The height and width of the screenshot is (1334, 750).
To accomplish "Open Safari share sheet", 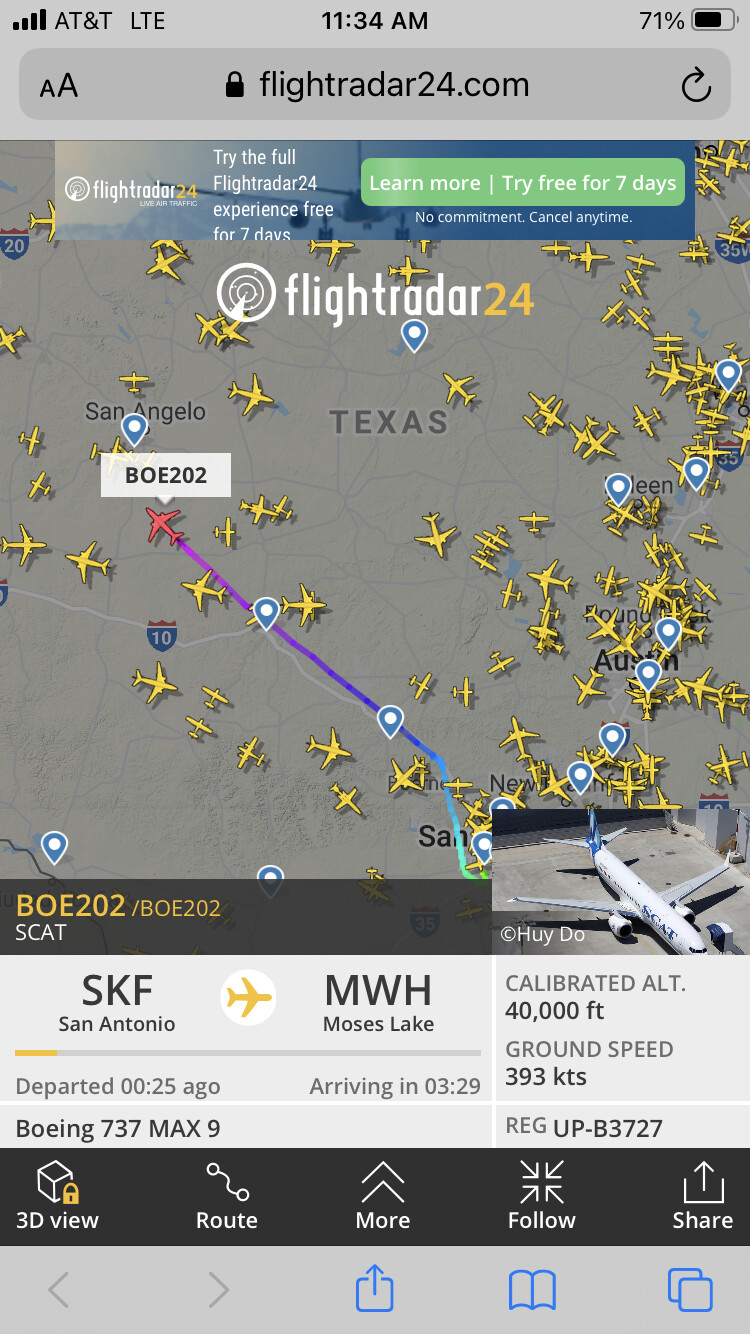I will (375, 1289).
